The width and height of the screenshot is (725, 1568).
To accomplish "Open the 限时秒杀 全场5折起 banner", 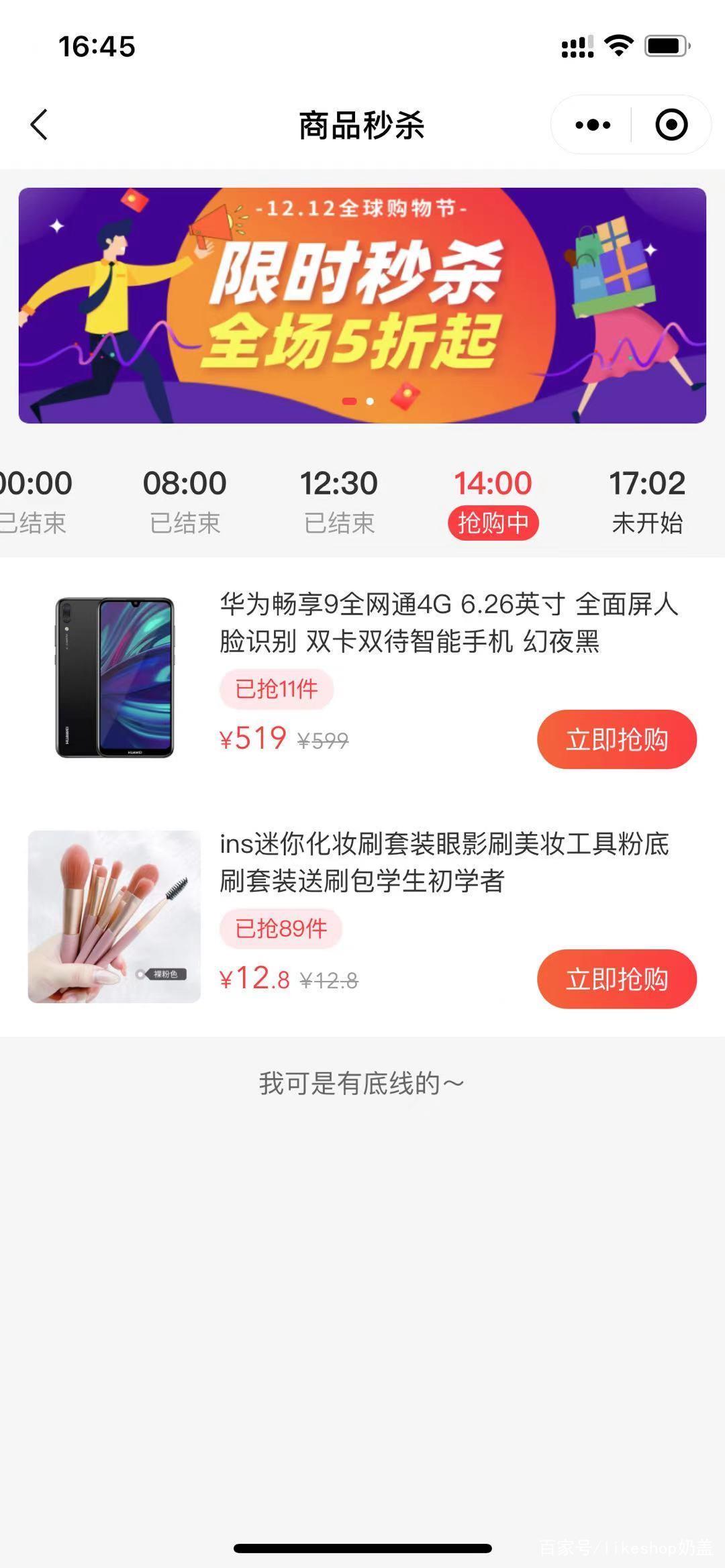I will 362,305.
